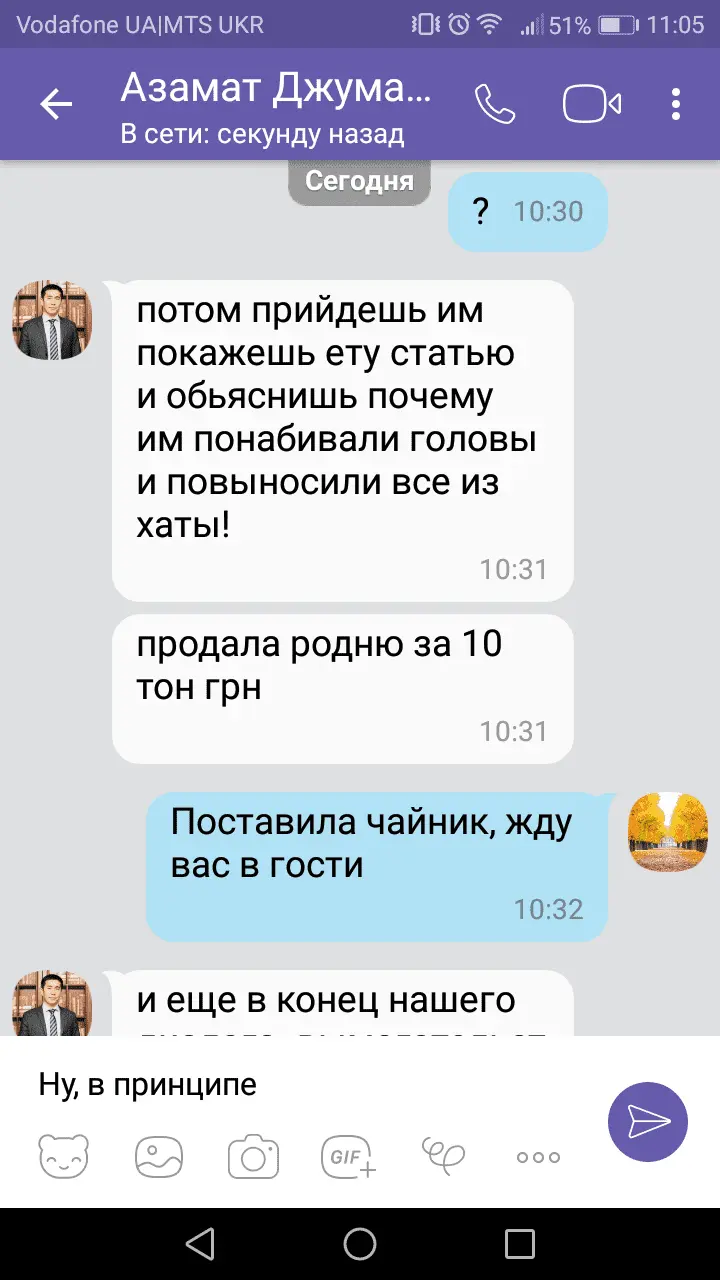This screenshot has width=720, height=1280.
Task: Go back from the chat
Action: coord(56,104)
